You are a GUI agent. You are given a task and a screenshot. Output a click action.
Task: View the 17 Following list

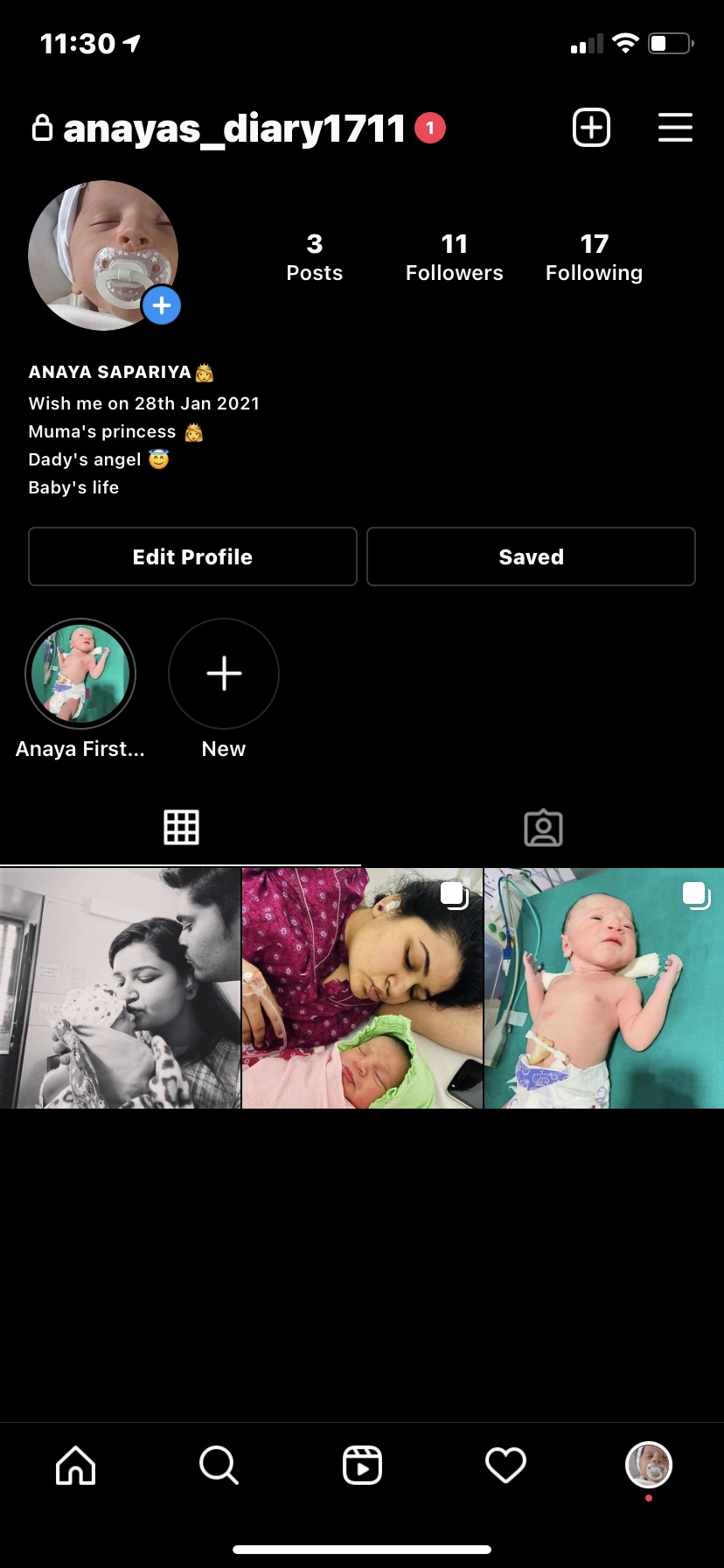click(x=594, y=257)
